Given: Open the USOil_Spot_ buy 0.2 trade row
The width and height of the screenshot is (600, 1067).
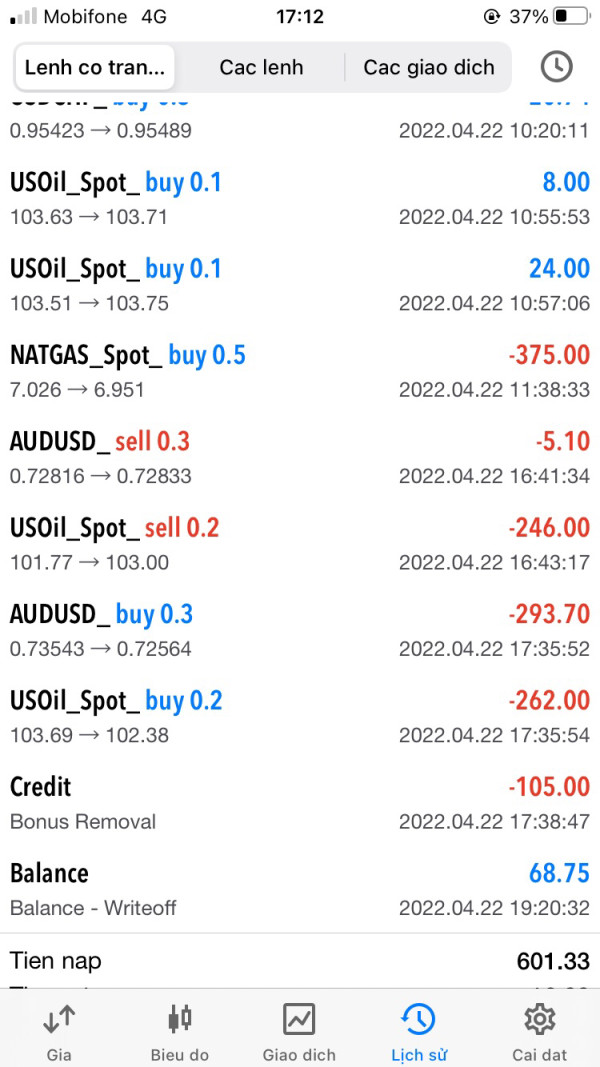Looking at the screenshot, I should (x=300, y=717).
